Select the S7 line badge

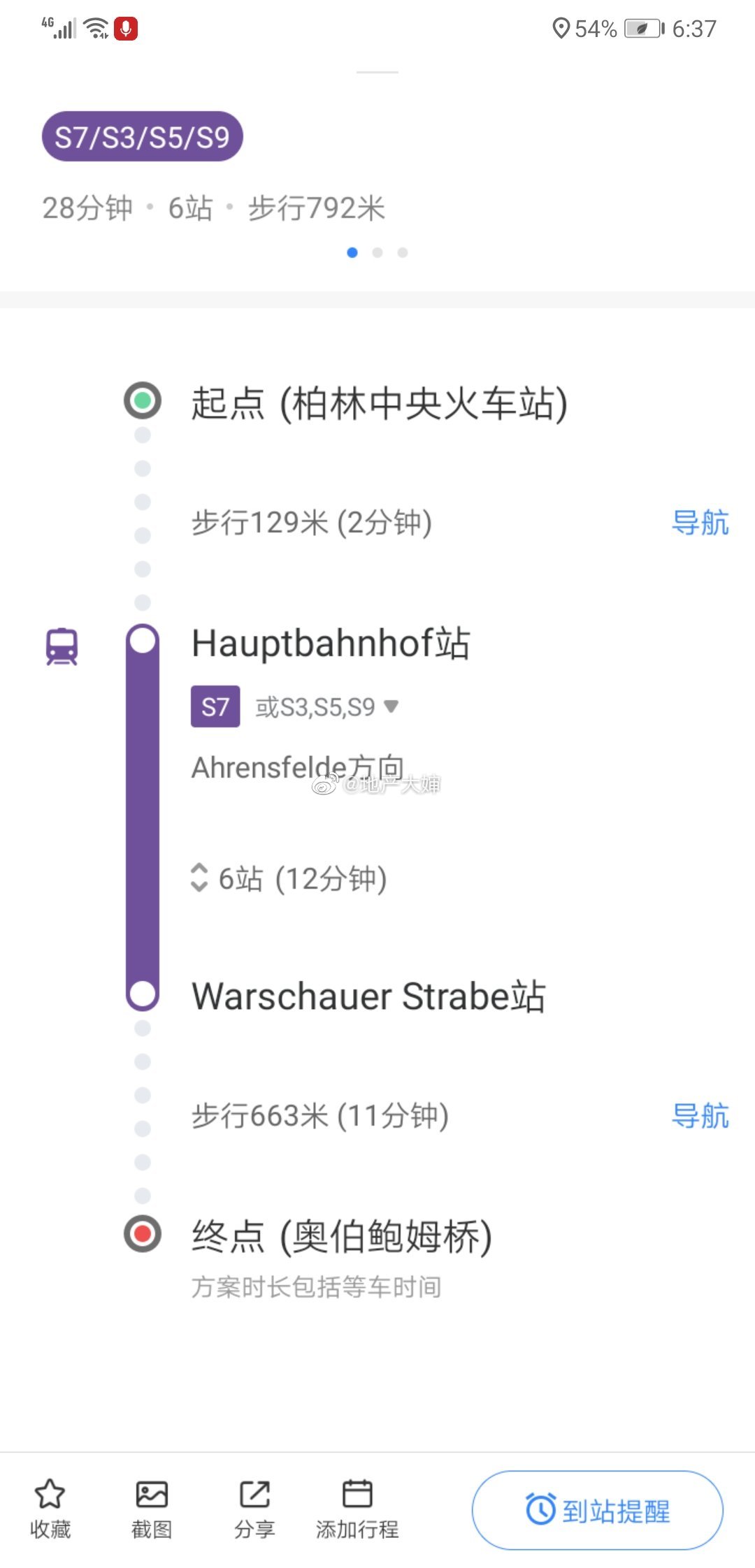(x=215, y=706)
